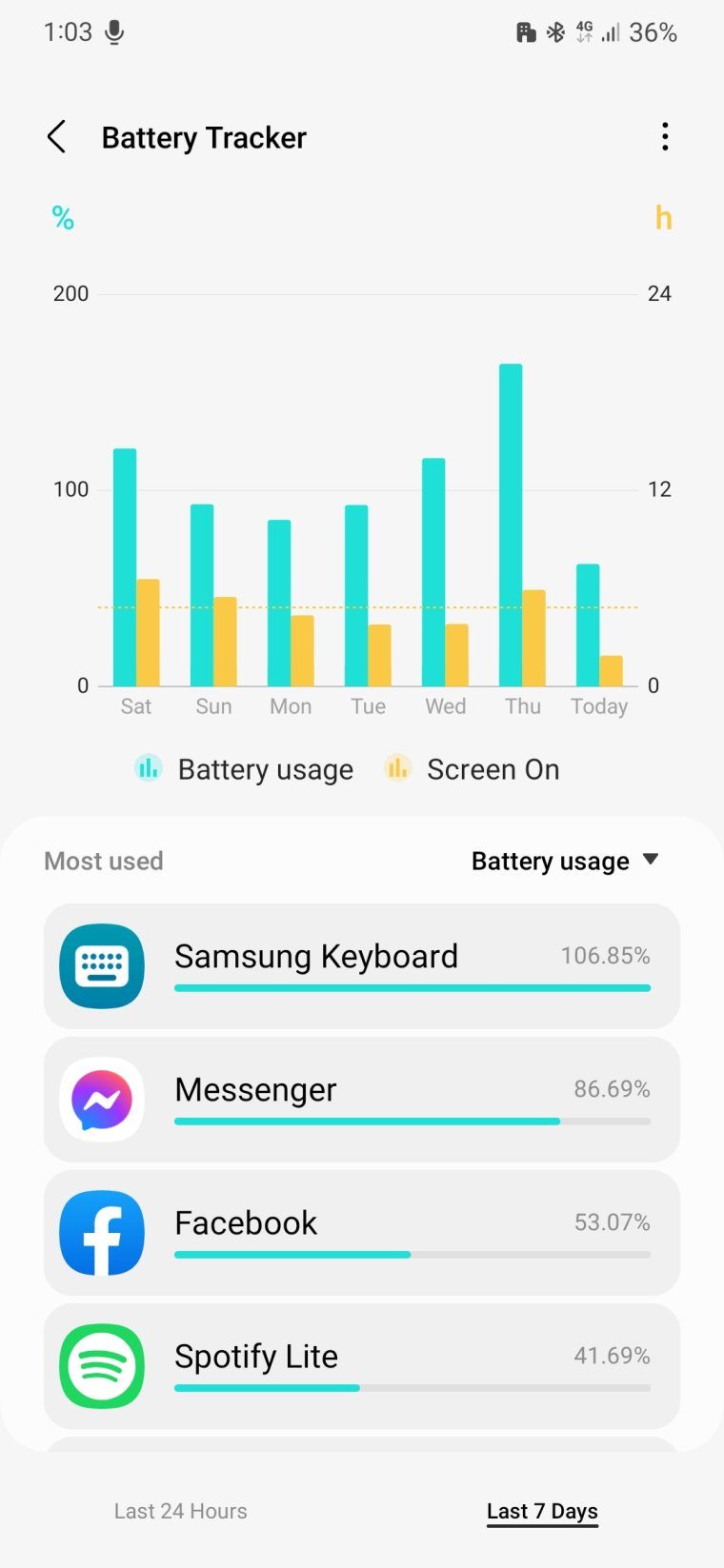Tap the h unit label to change axis
The height and width of the screenshot is (1568, 724).
(x=664, y=217)
